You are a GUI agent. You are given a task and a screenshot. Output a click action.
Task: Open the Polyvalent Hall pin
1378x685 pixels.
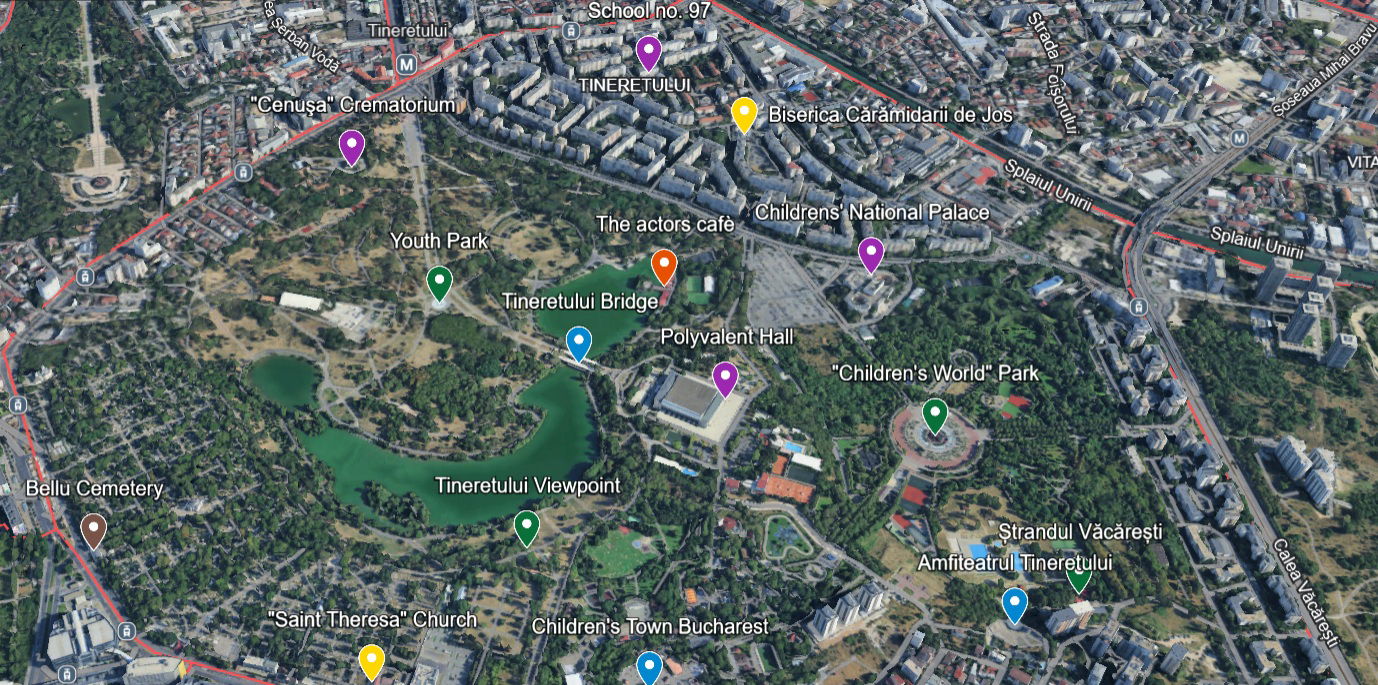coord(725,377)
